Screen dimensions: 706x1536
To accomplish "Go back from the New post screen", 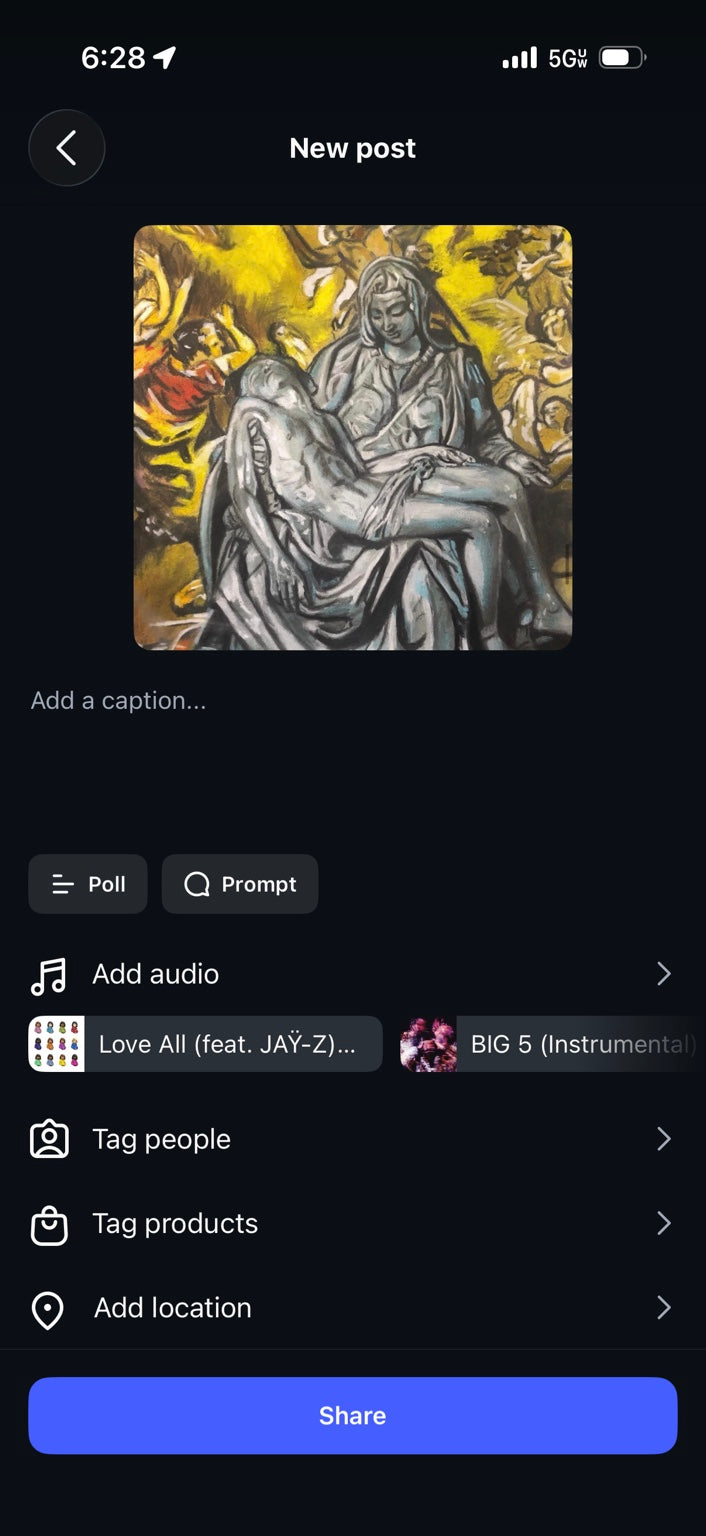I will 67,148.
